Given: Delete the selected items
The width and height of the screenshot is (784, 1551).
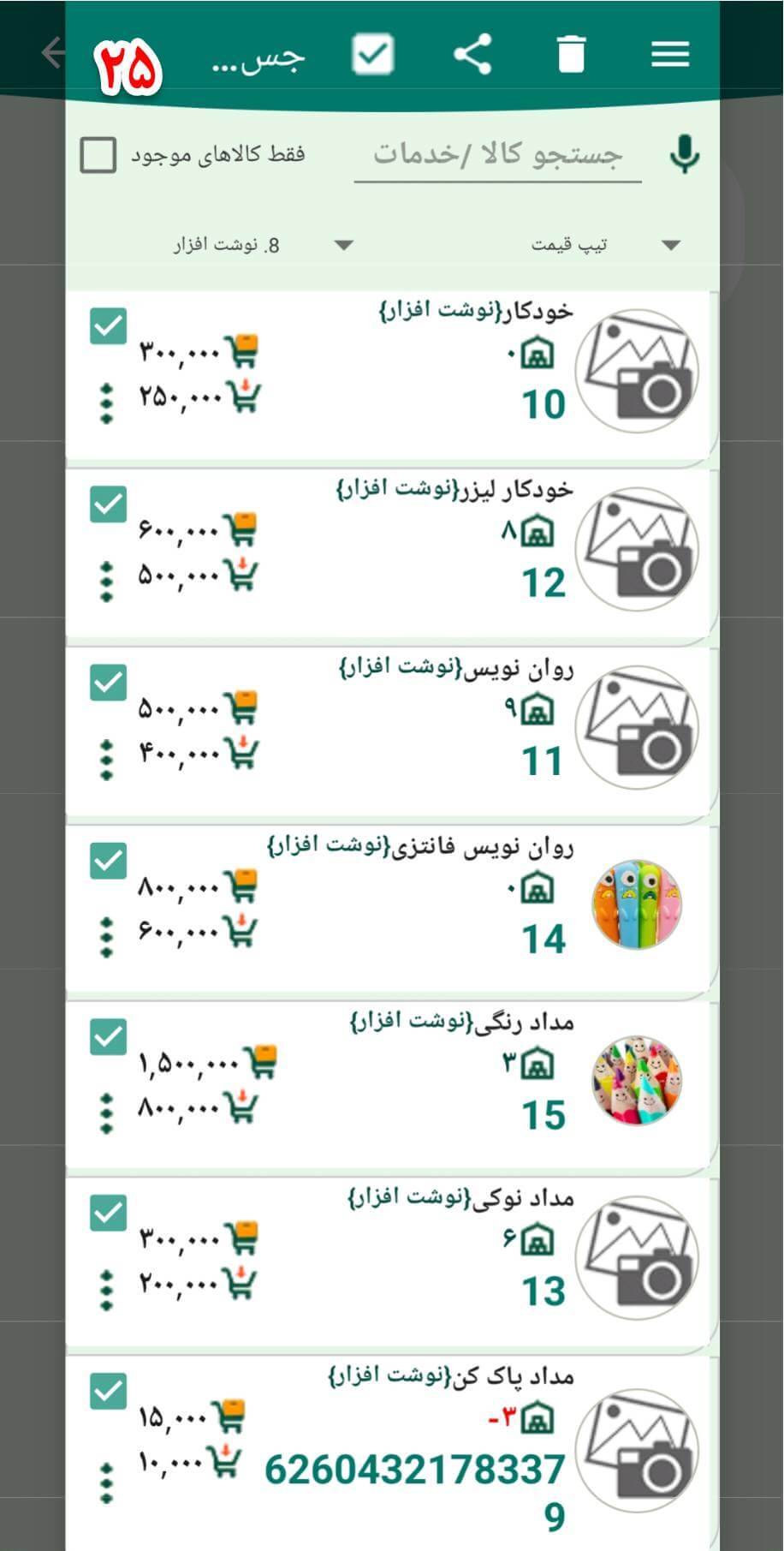Looking at the screenshot, I should (571, 54).
